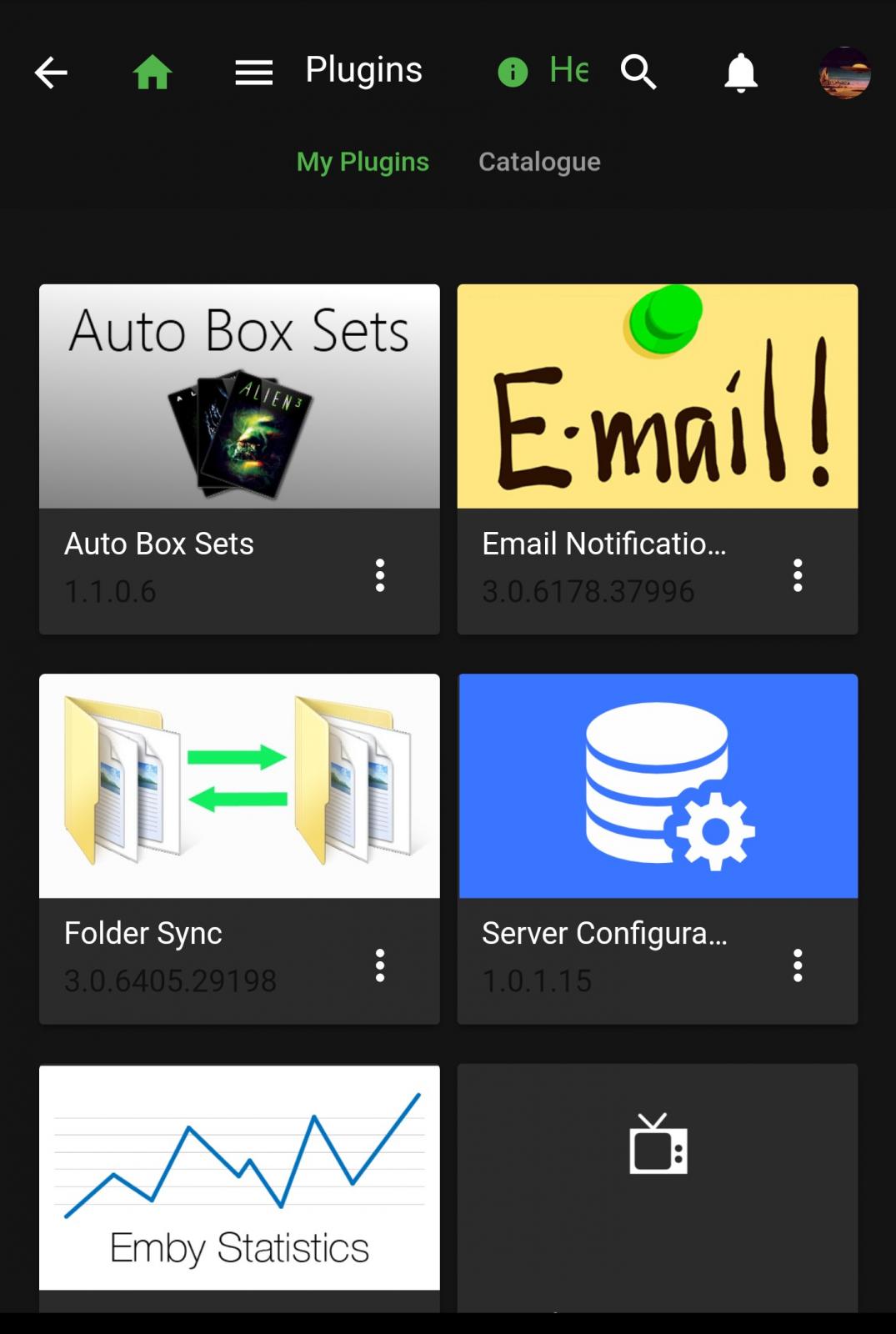Viewport: 896px width, 1334px height.
Task: Open the Folder Sync plugin
Action: [x=239, y=785]
